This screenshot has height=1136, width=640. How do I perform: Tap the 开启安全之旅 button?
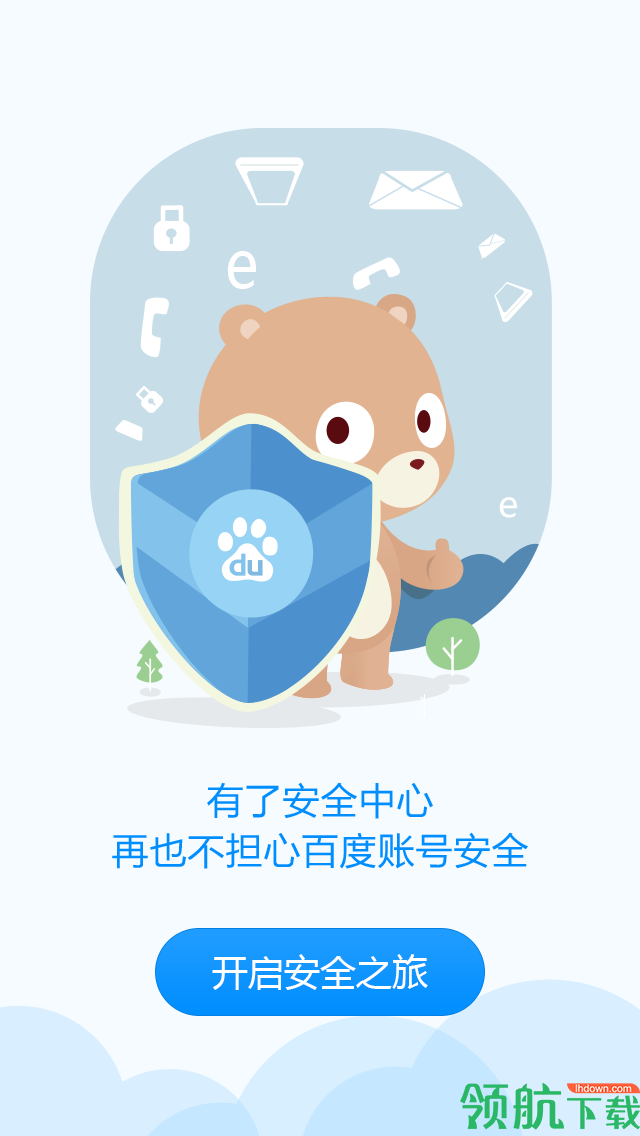[320, 972]
